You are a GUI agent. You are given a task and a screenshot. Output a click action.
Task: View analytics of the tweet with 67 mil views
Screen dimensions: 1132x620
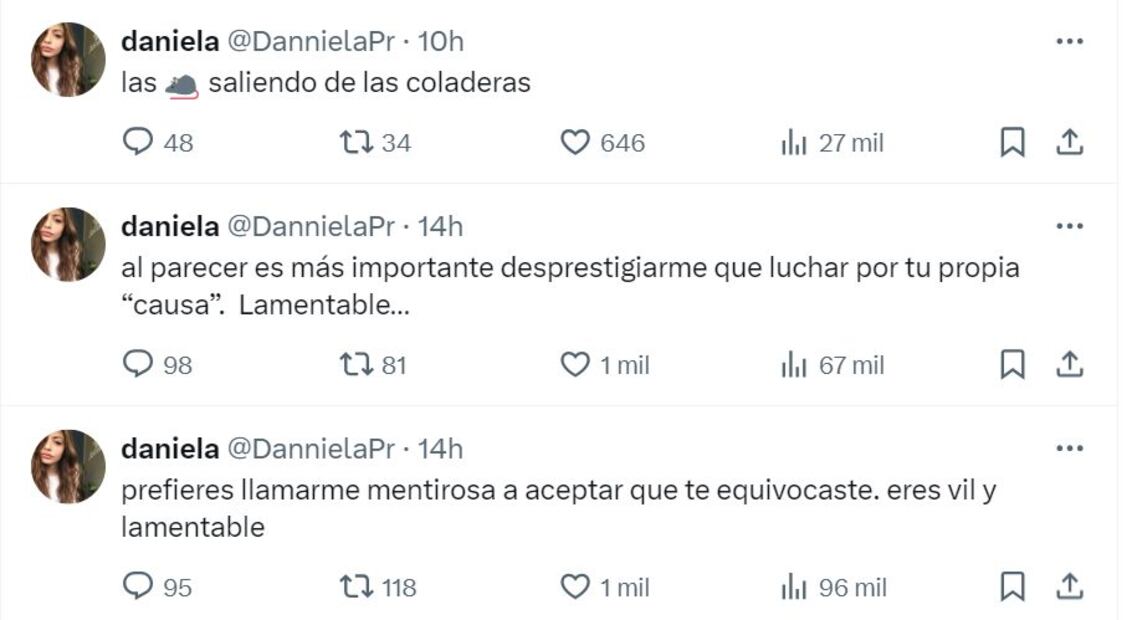pos(794,366)
